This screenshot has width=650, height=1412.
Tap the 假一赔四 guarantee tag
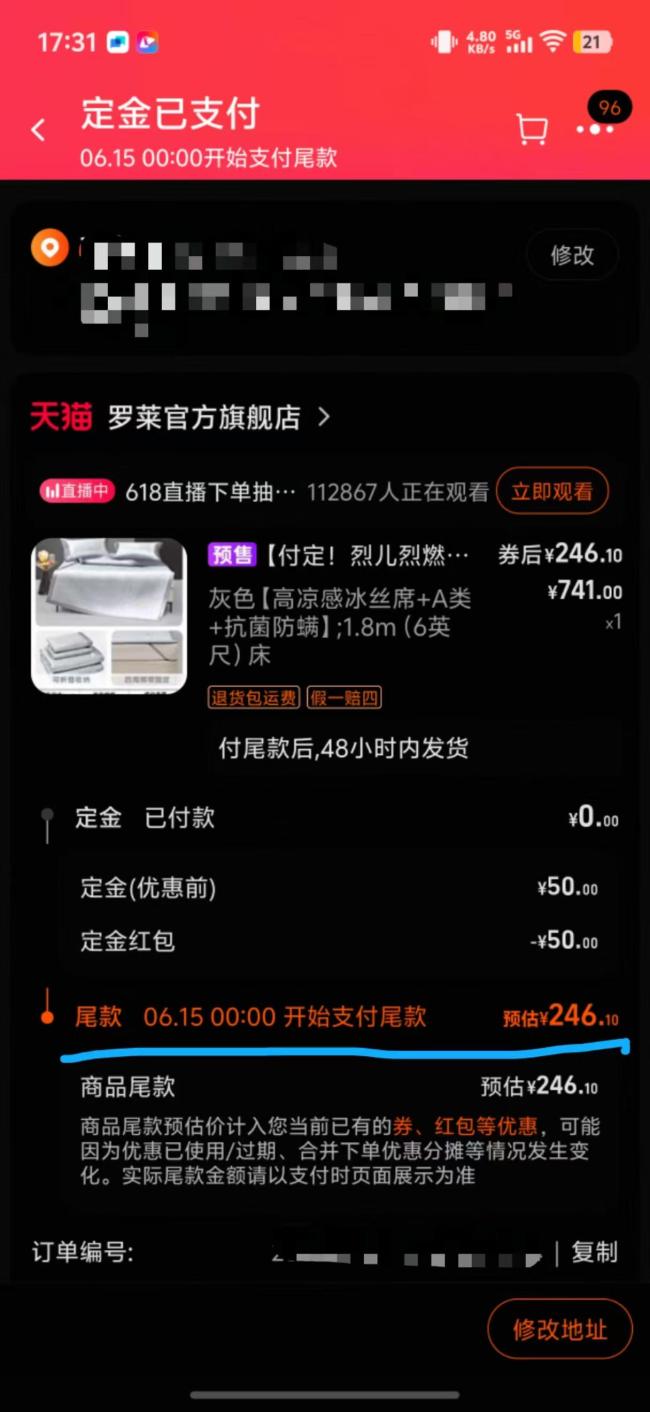click(x=344, y=697)
